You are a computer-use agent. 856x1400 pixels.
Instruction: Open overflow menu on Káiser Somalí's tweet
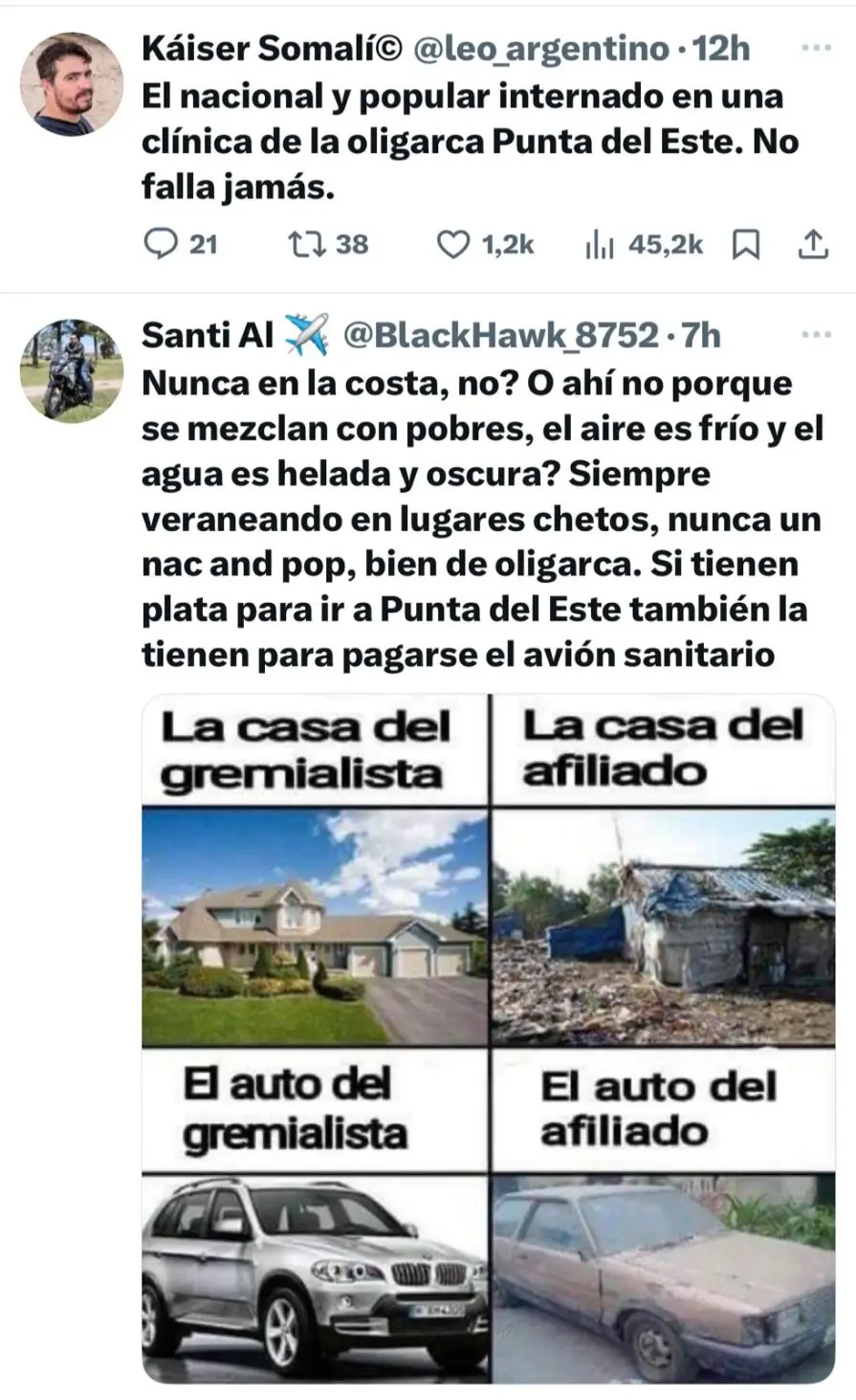click(x=815, y=46)
